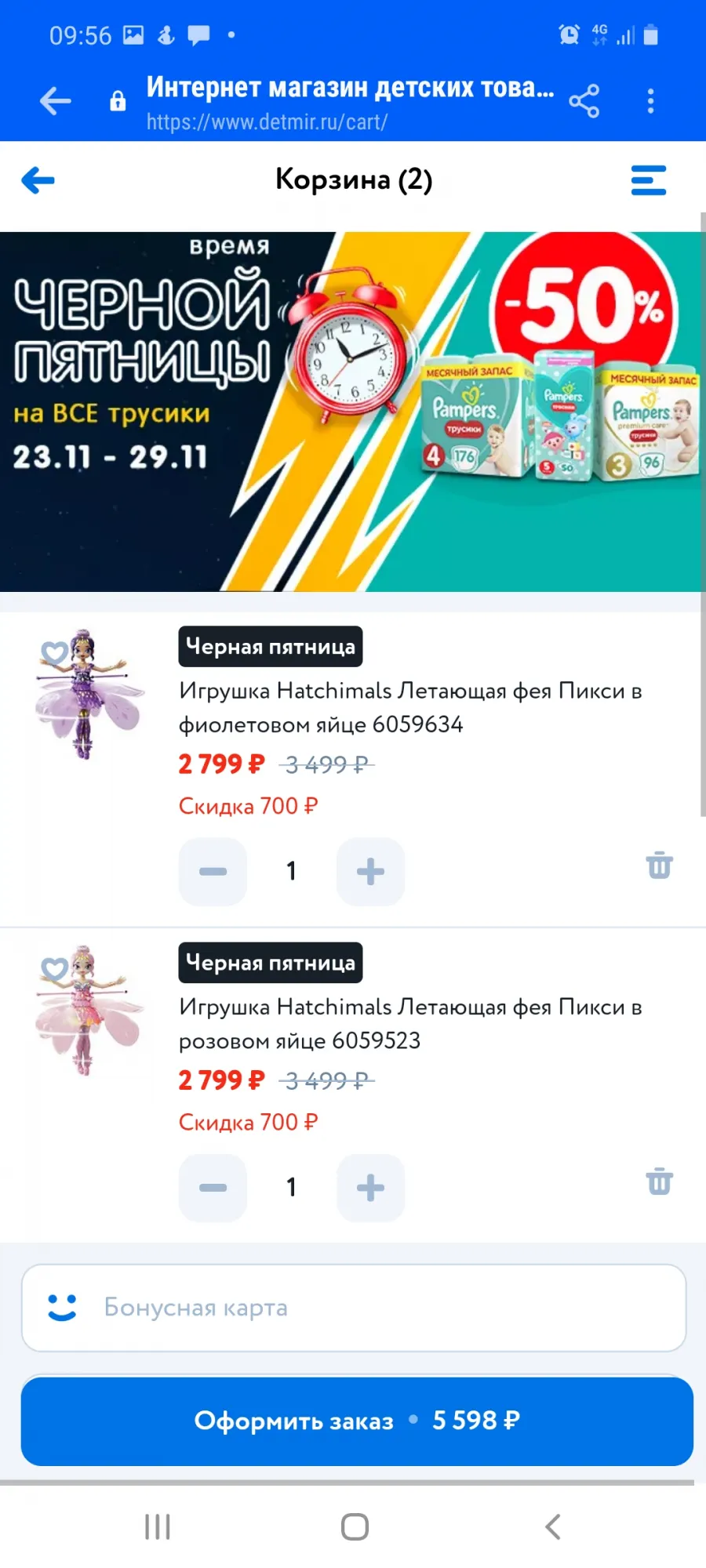
Task: Enter a Бонусная карта number
Action: click(354, 1308)
